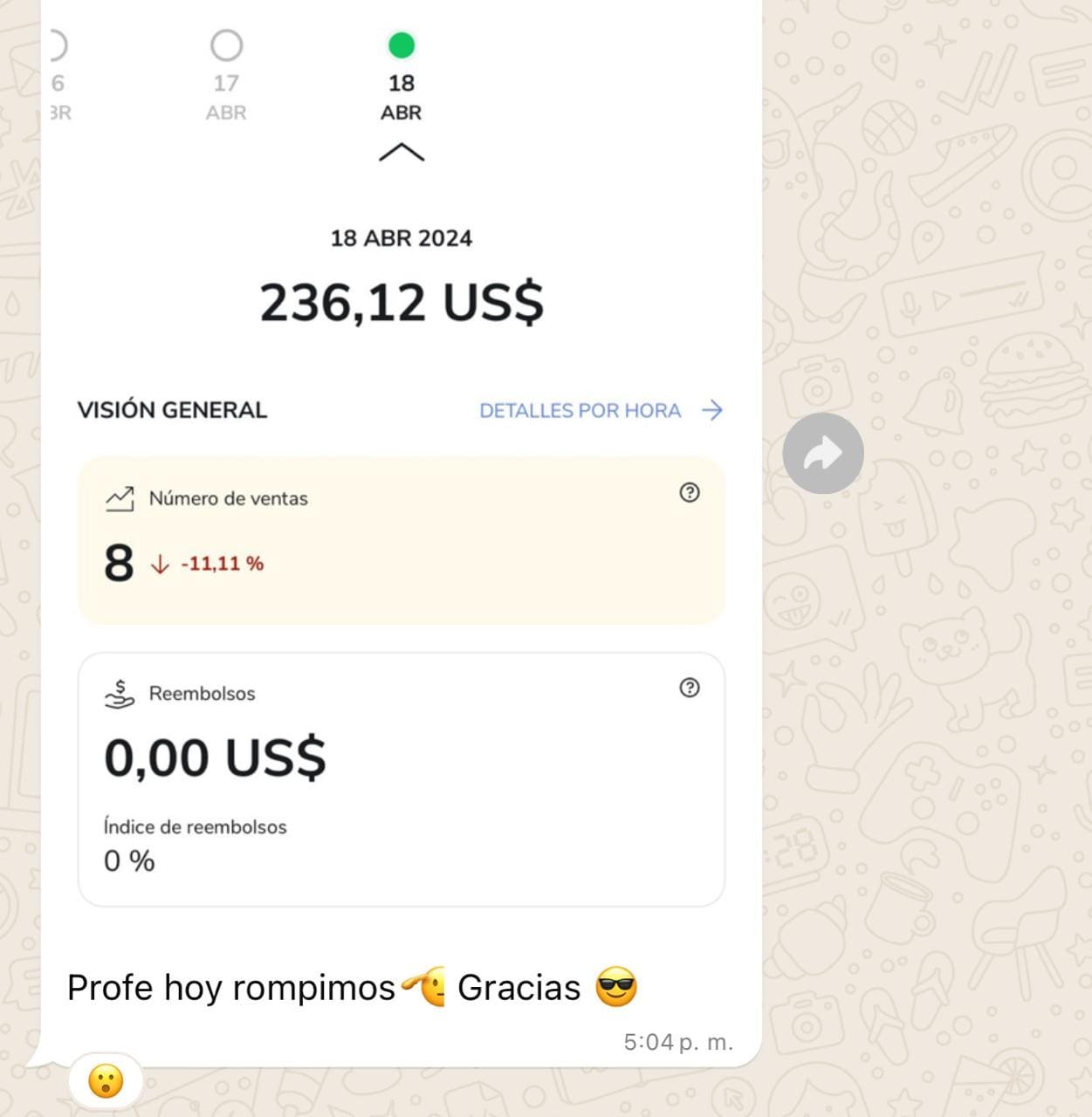1092x1117 pixels.
Task: View the surprised emoji reaction
Action: click(106, 1082)
